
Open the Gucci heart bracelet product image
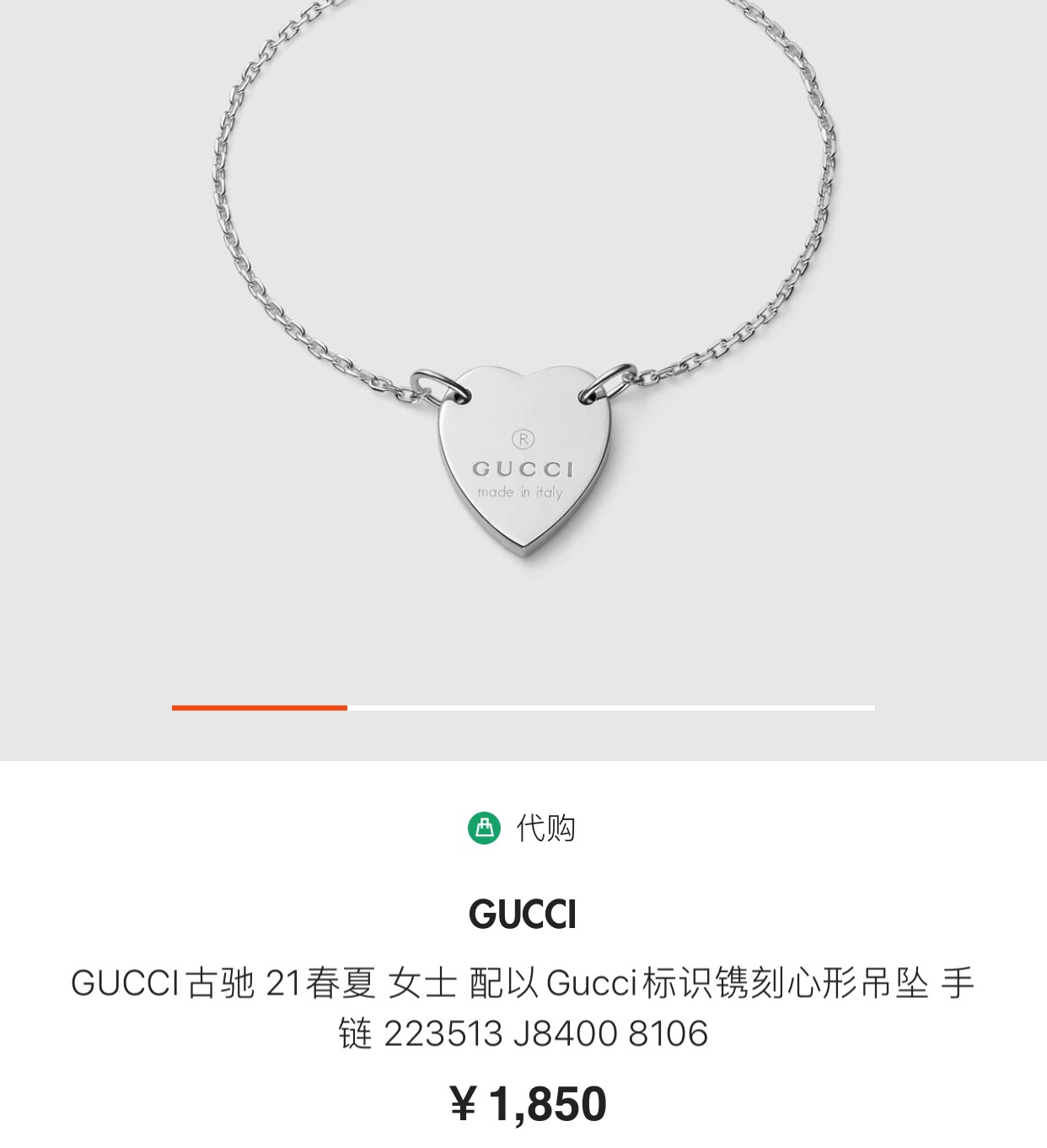(523, 337)
